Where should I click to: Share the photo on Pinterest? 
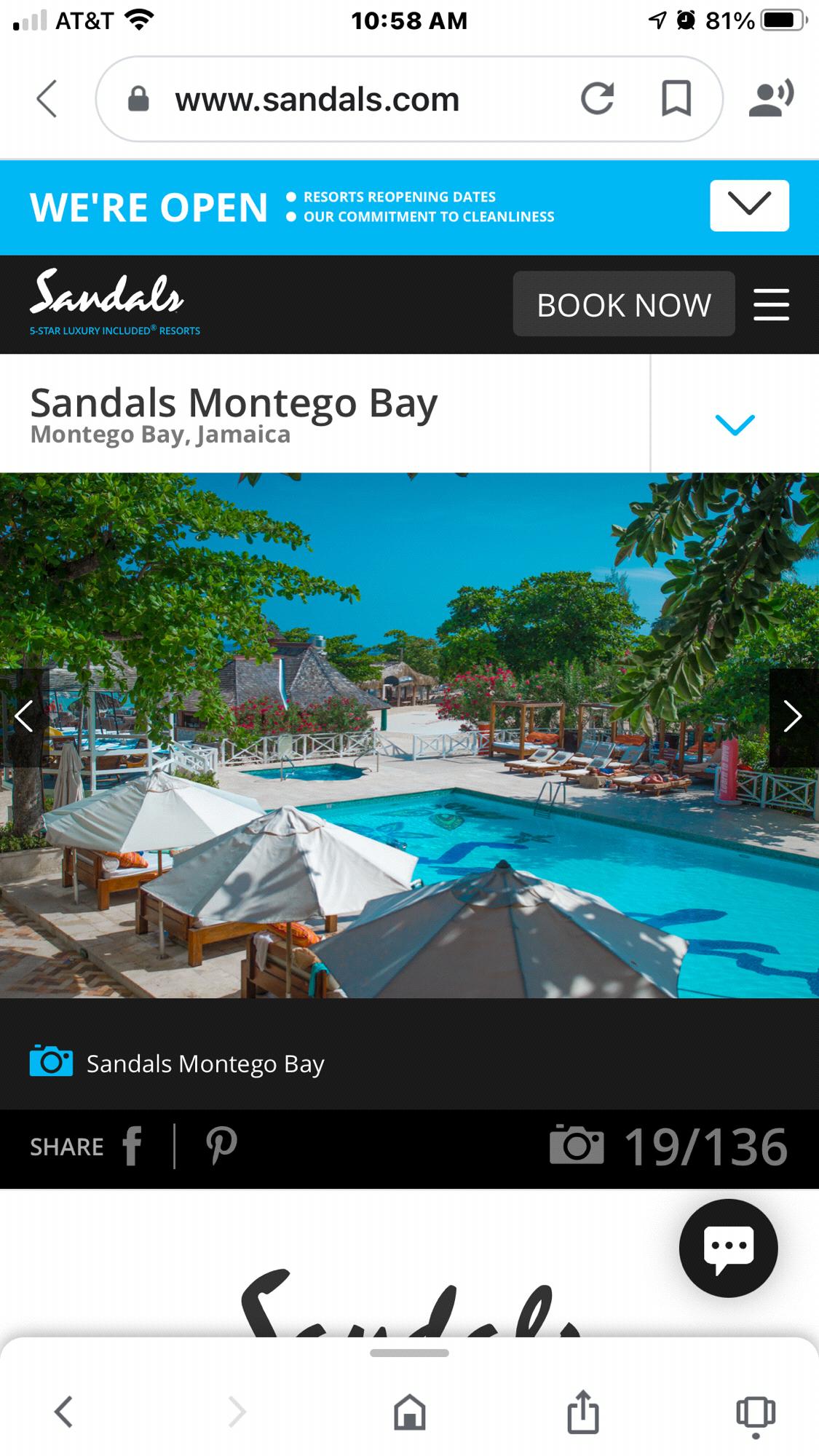point(221,1146)
